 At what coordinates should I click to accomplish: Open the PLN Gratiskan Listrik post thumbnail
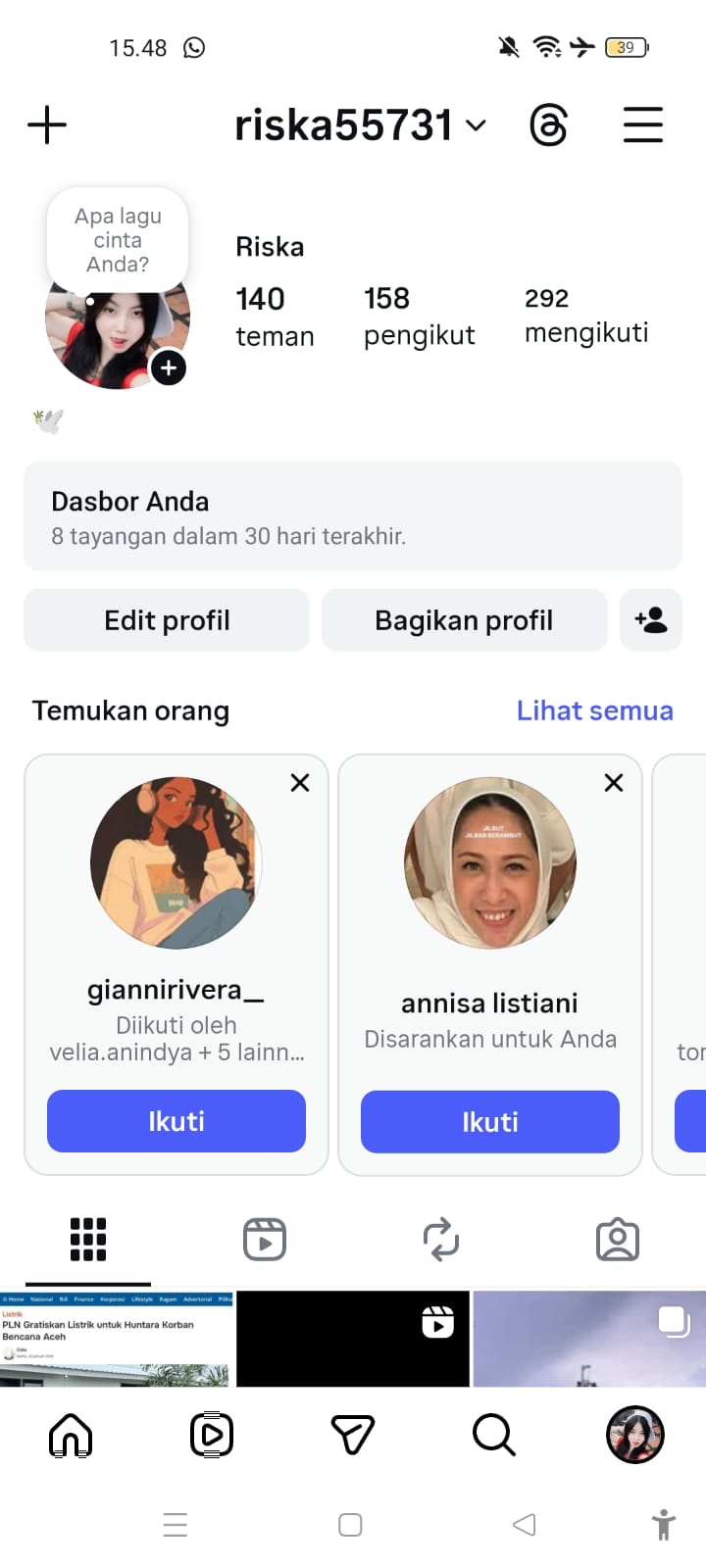coord(117,1339)
